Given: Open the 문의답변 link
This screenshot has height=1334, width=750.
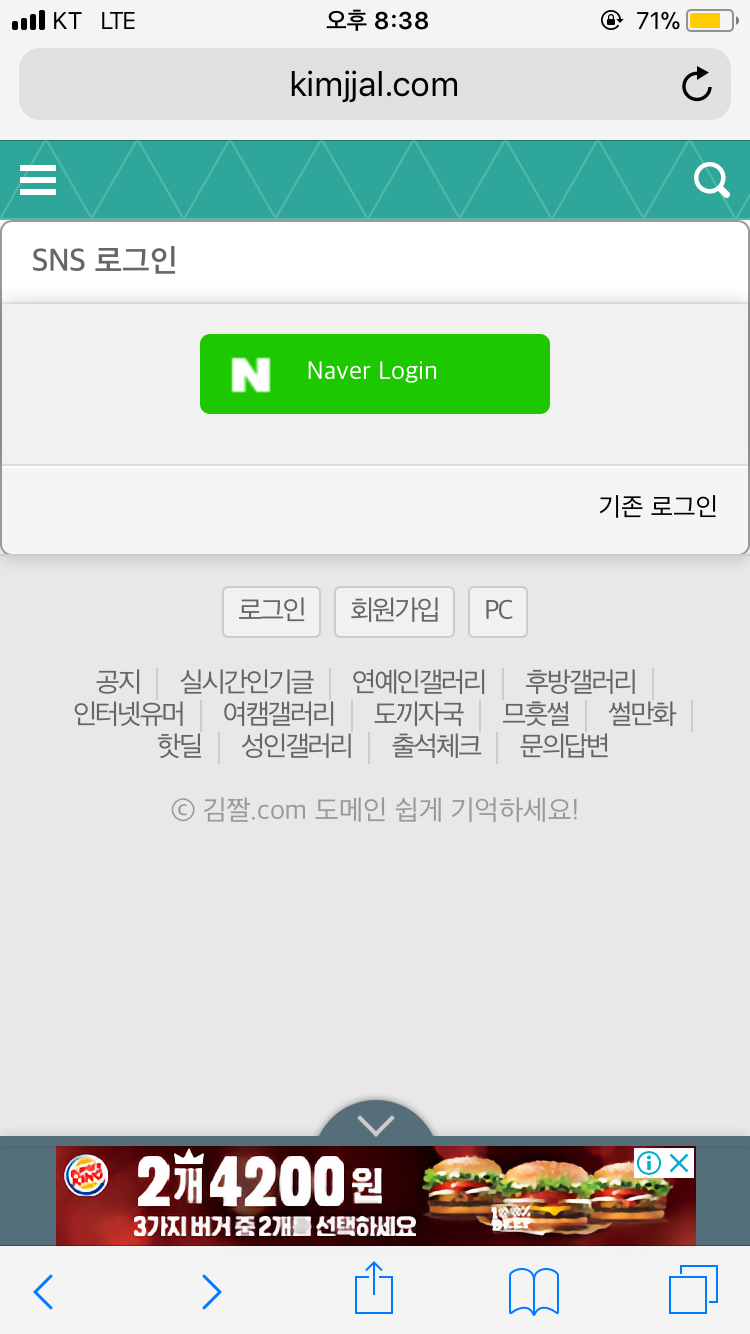Looking at the screenshot, I should (x=564, y=746).
